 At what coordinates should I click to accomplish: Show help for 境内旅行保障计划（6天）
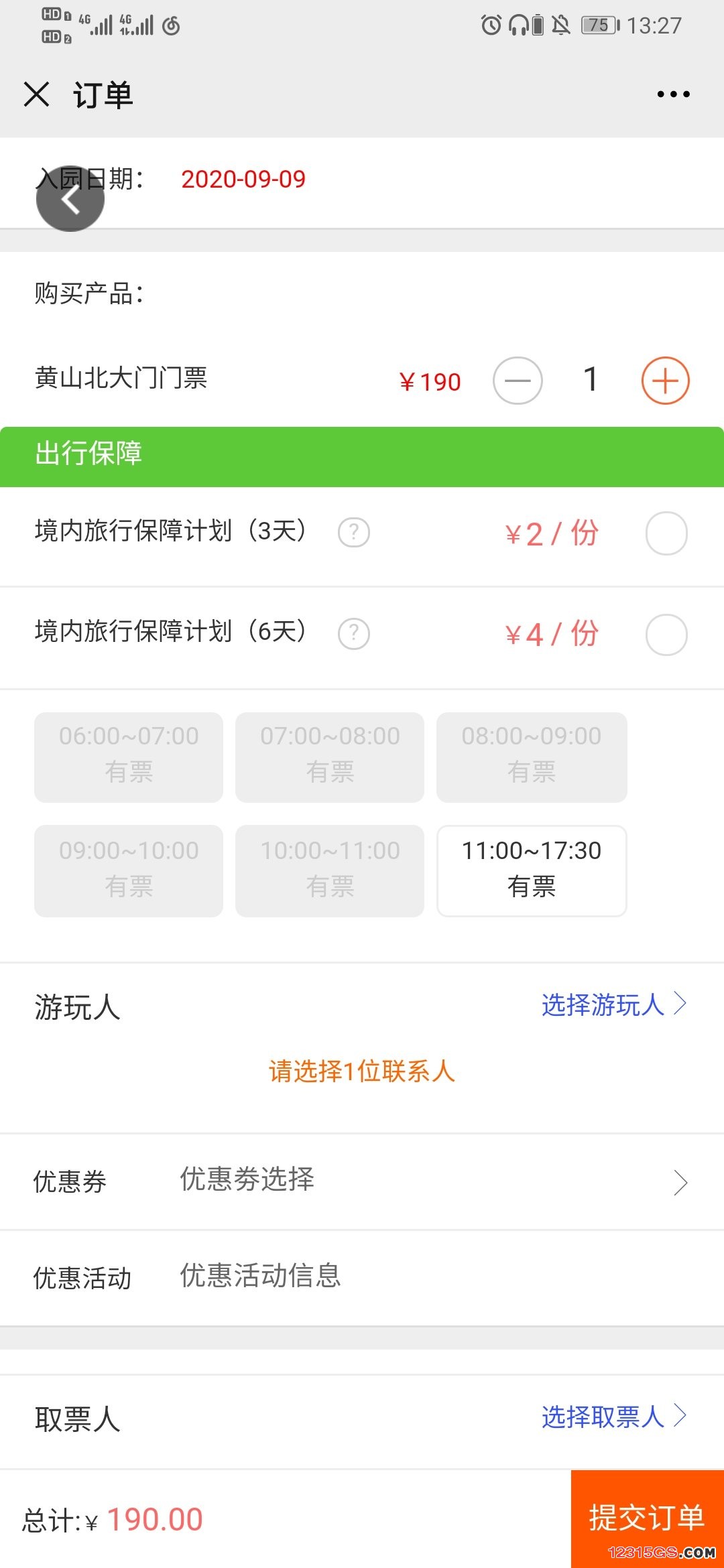click(354, 634)
